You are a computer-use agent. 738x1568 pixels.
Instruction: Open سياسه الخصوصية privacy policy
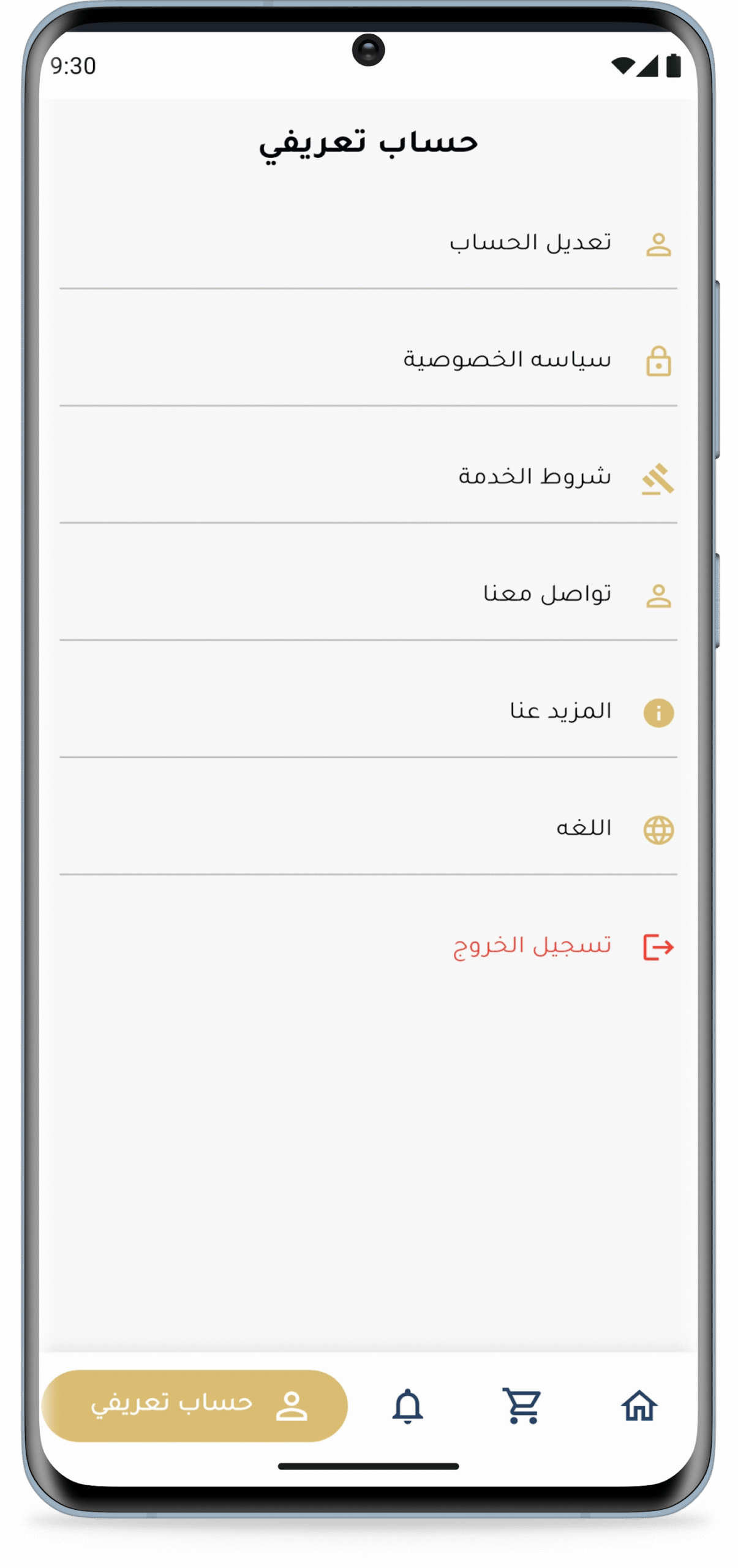coord(367,360)
